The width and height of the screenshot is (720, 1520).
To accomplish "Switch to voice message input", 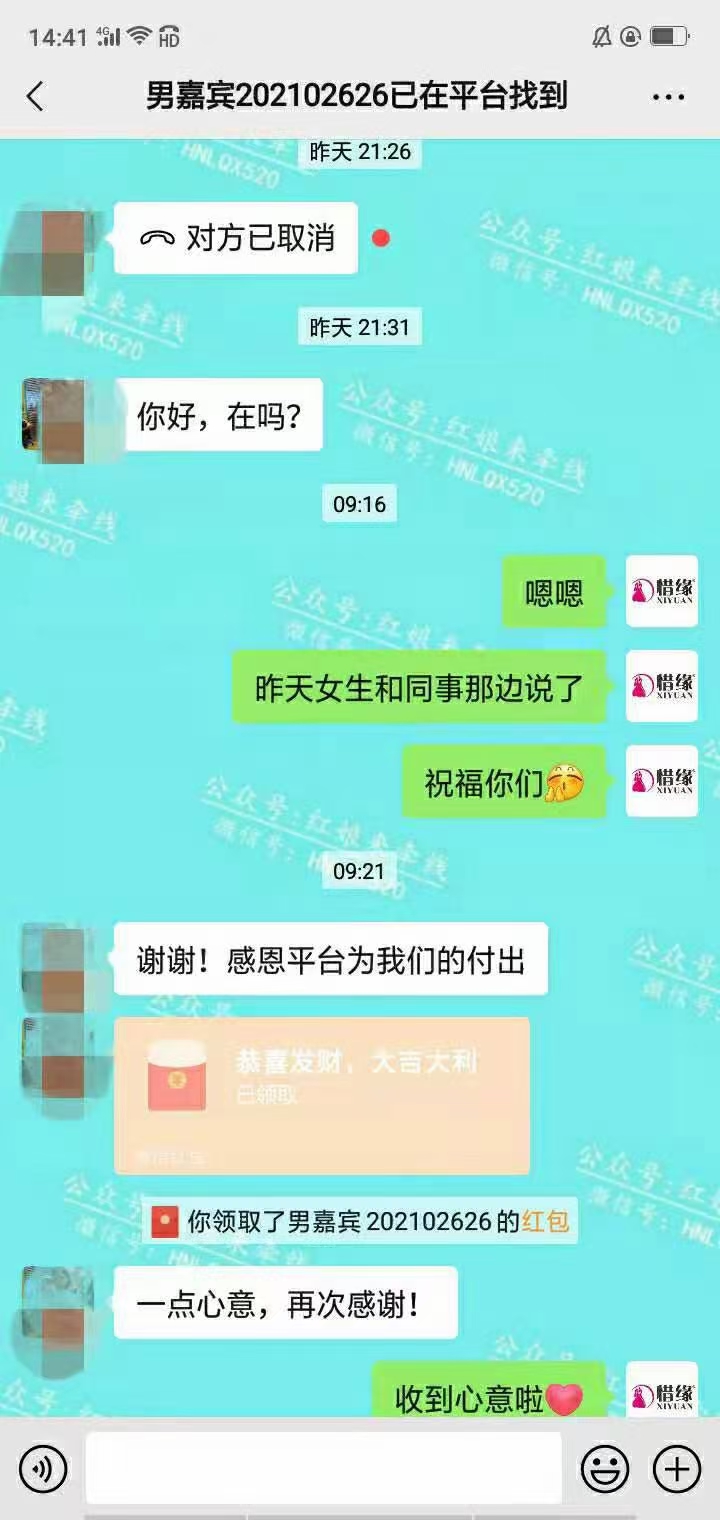I will point(42,1469).
